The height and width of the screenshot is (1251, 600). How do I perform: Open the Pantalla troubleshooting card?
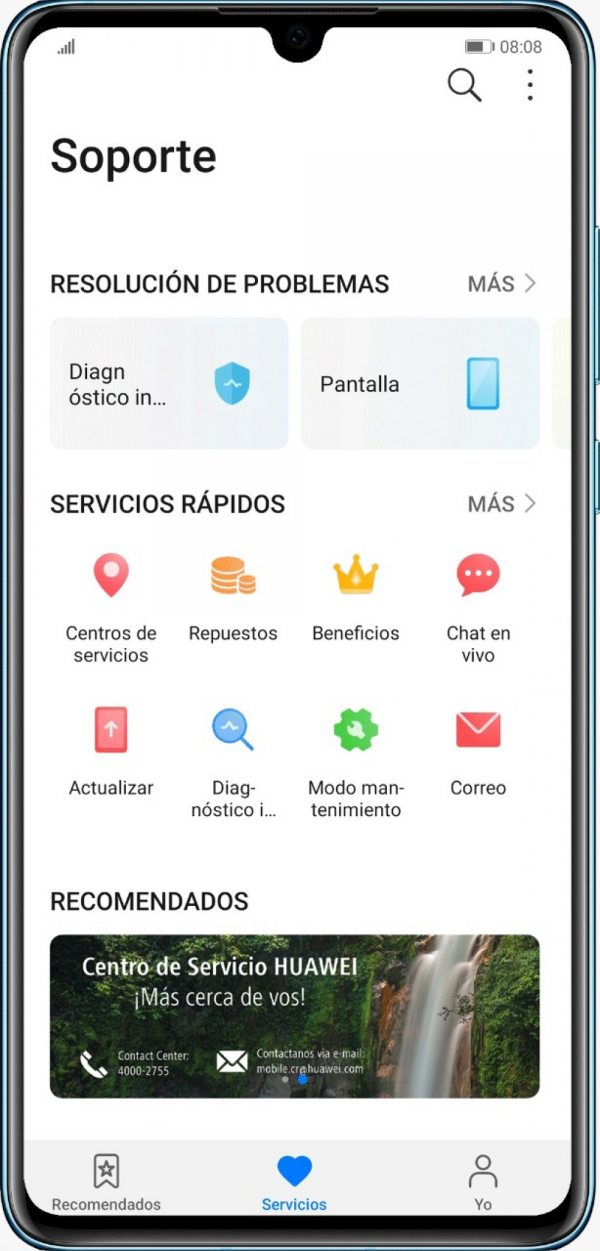click(420, 384)
